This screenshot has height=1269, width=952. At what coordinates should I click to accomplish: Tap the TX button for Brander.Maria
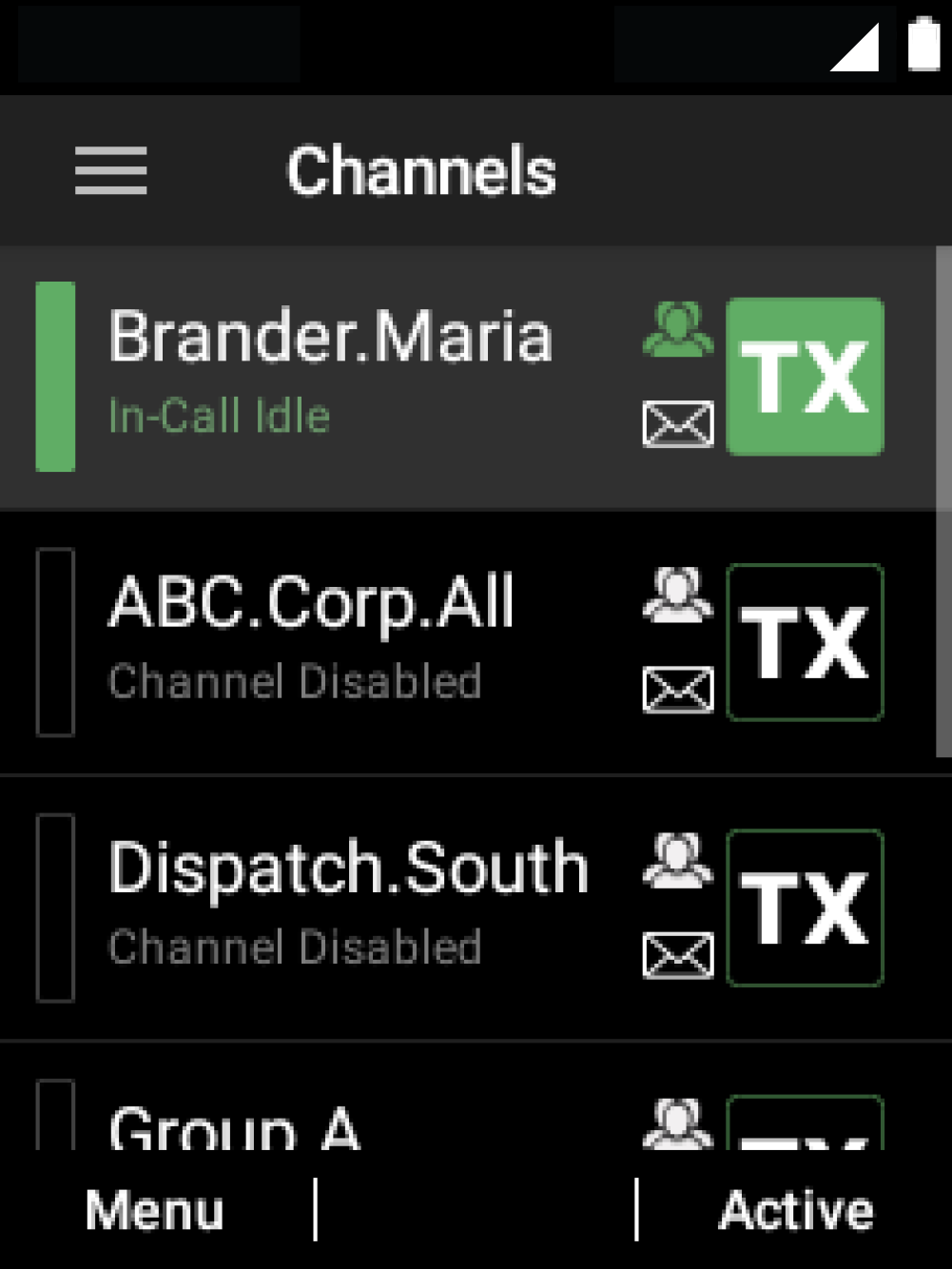coord(805,377)
